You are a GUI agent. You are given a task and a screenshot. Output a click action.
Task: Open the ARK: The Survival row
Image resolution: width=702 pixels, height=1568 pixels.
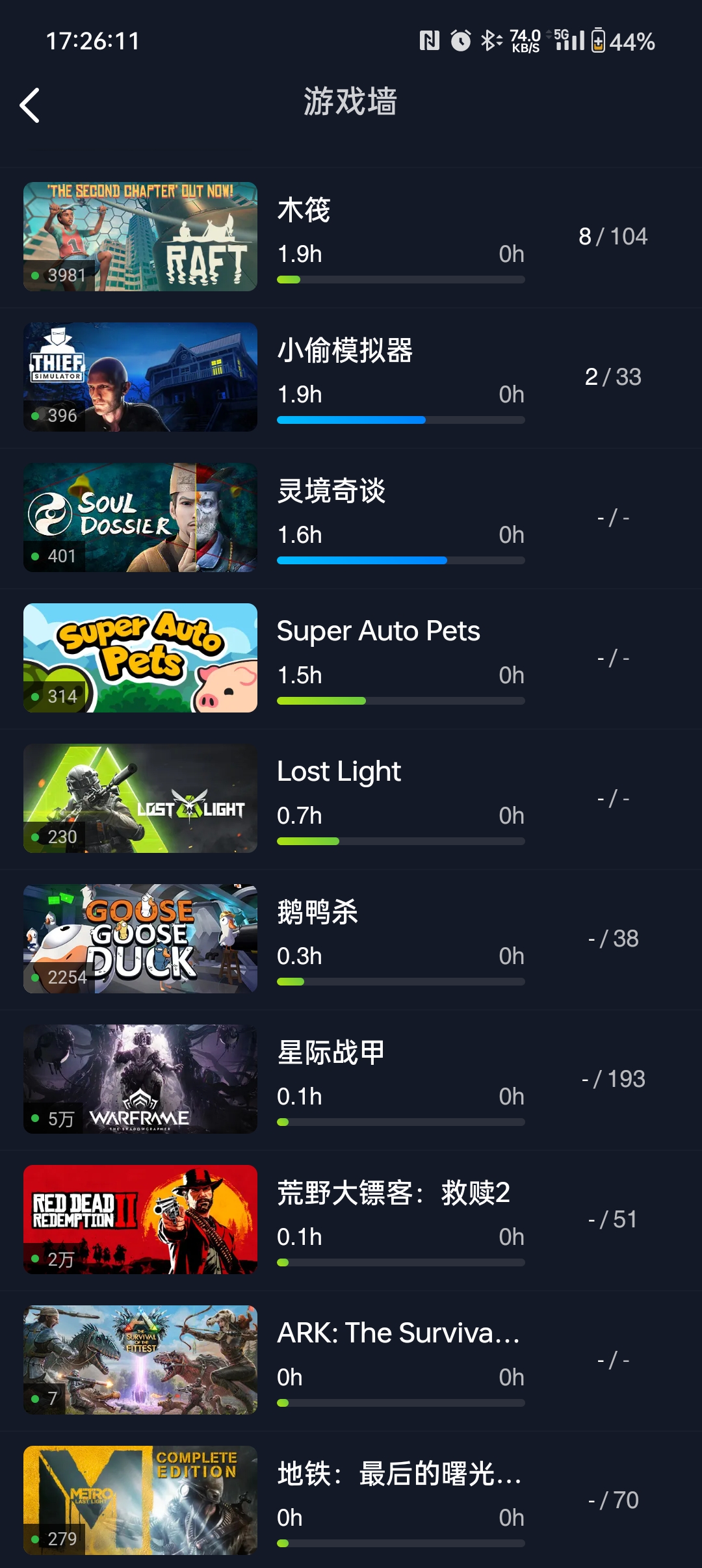click(x=351, y=1360)
